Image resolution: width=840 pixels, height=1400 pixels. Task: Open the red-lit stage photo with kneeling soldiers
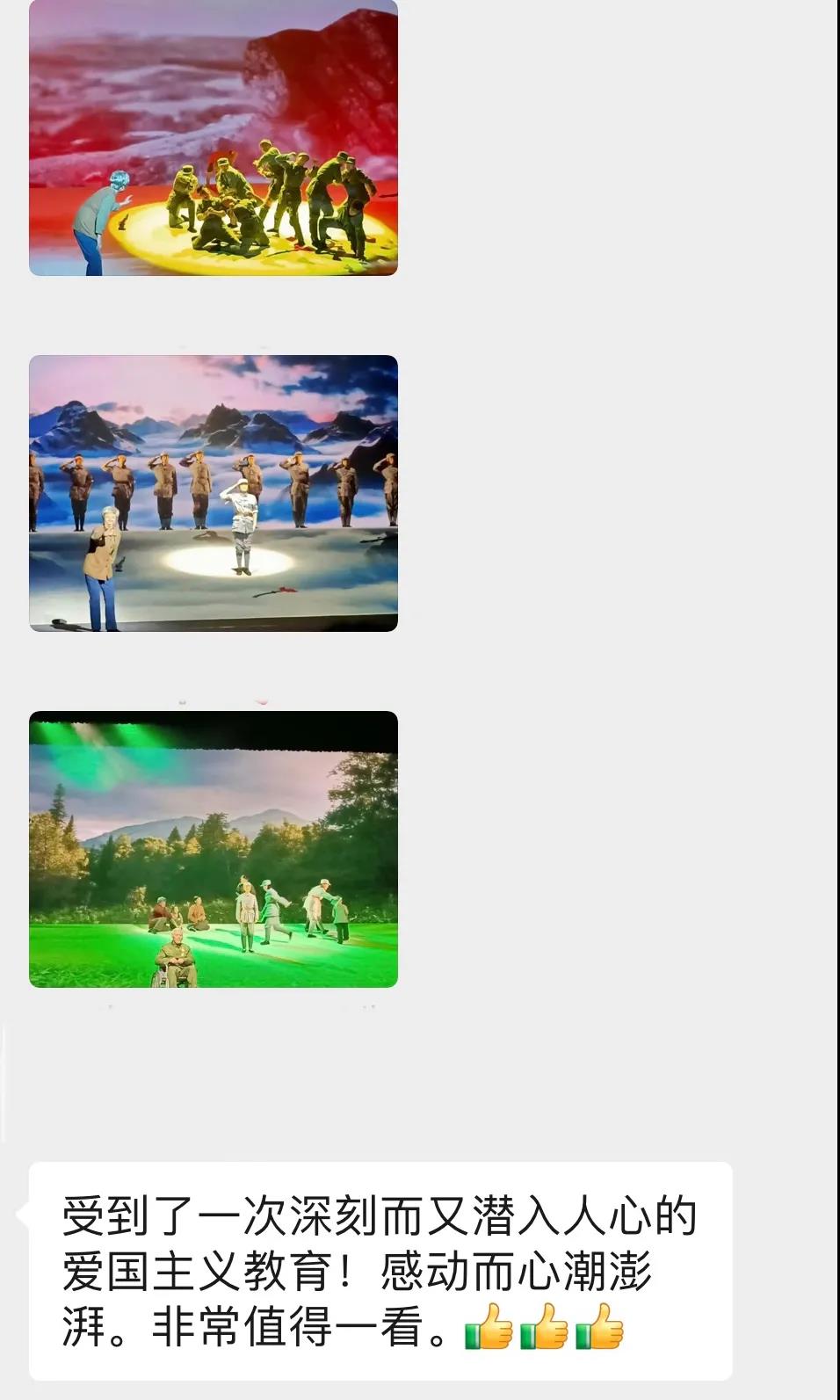point(214,138)
